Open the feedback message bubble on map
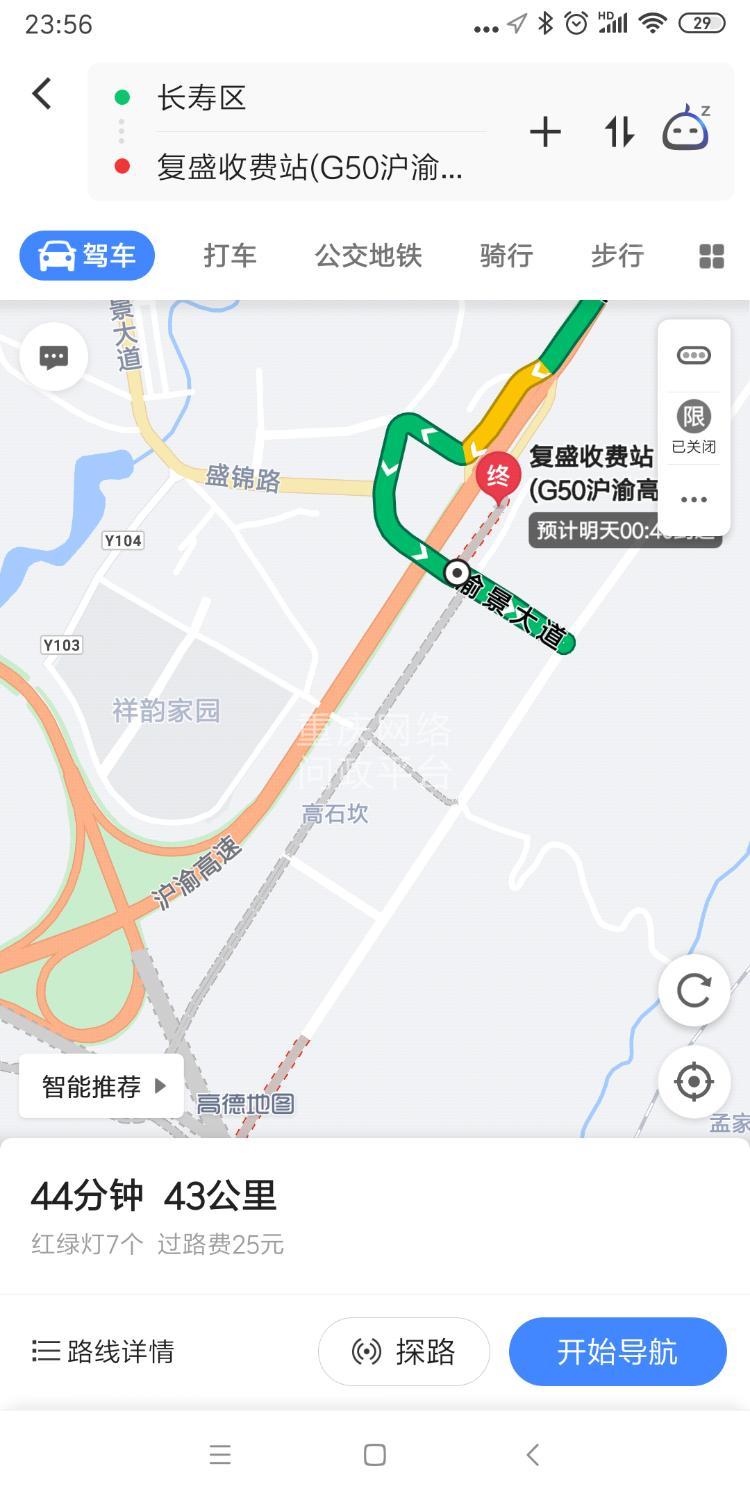 pyautogui.click(x=54, y=357)
